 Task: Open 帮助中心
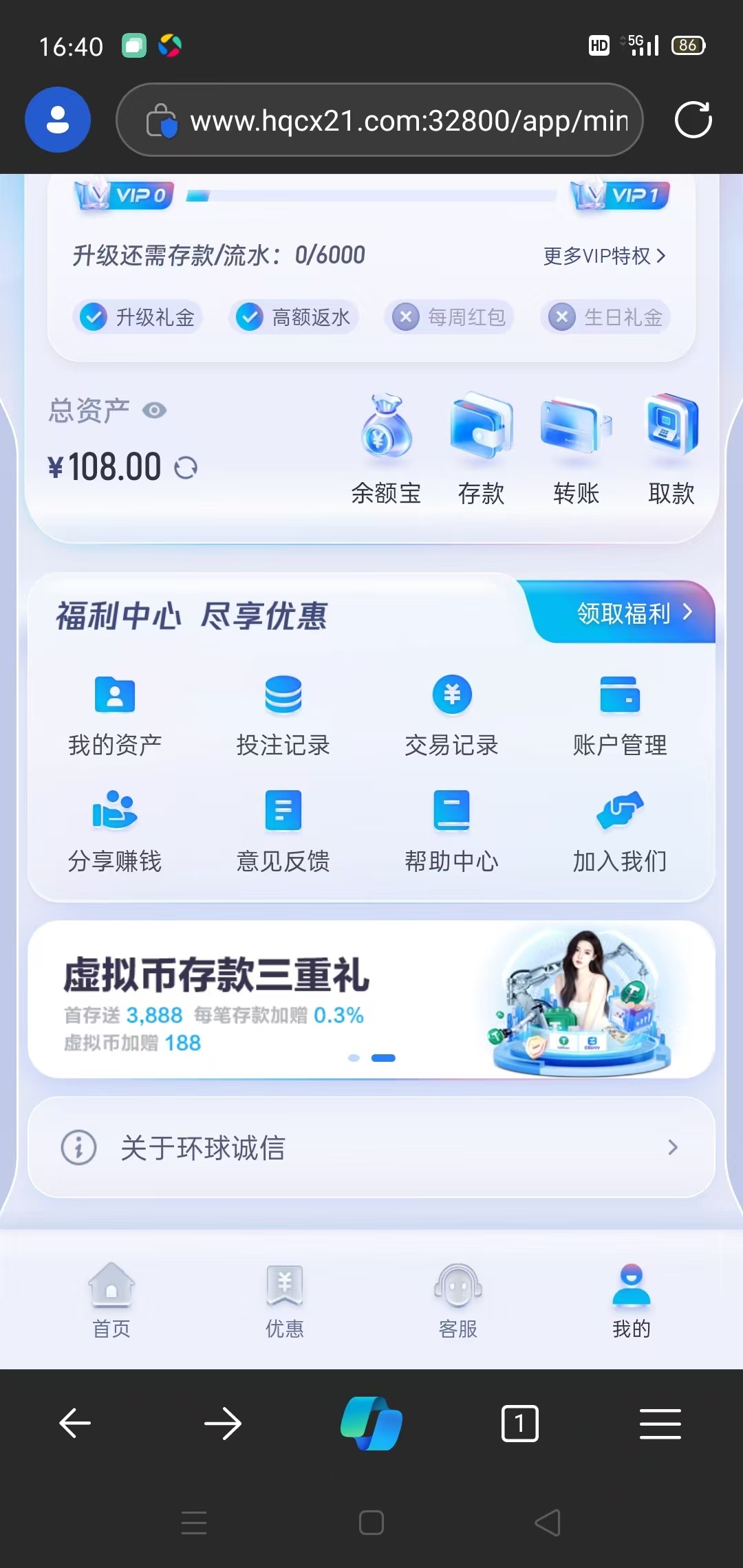tap(451, 832)
